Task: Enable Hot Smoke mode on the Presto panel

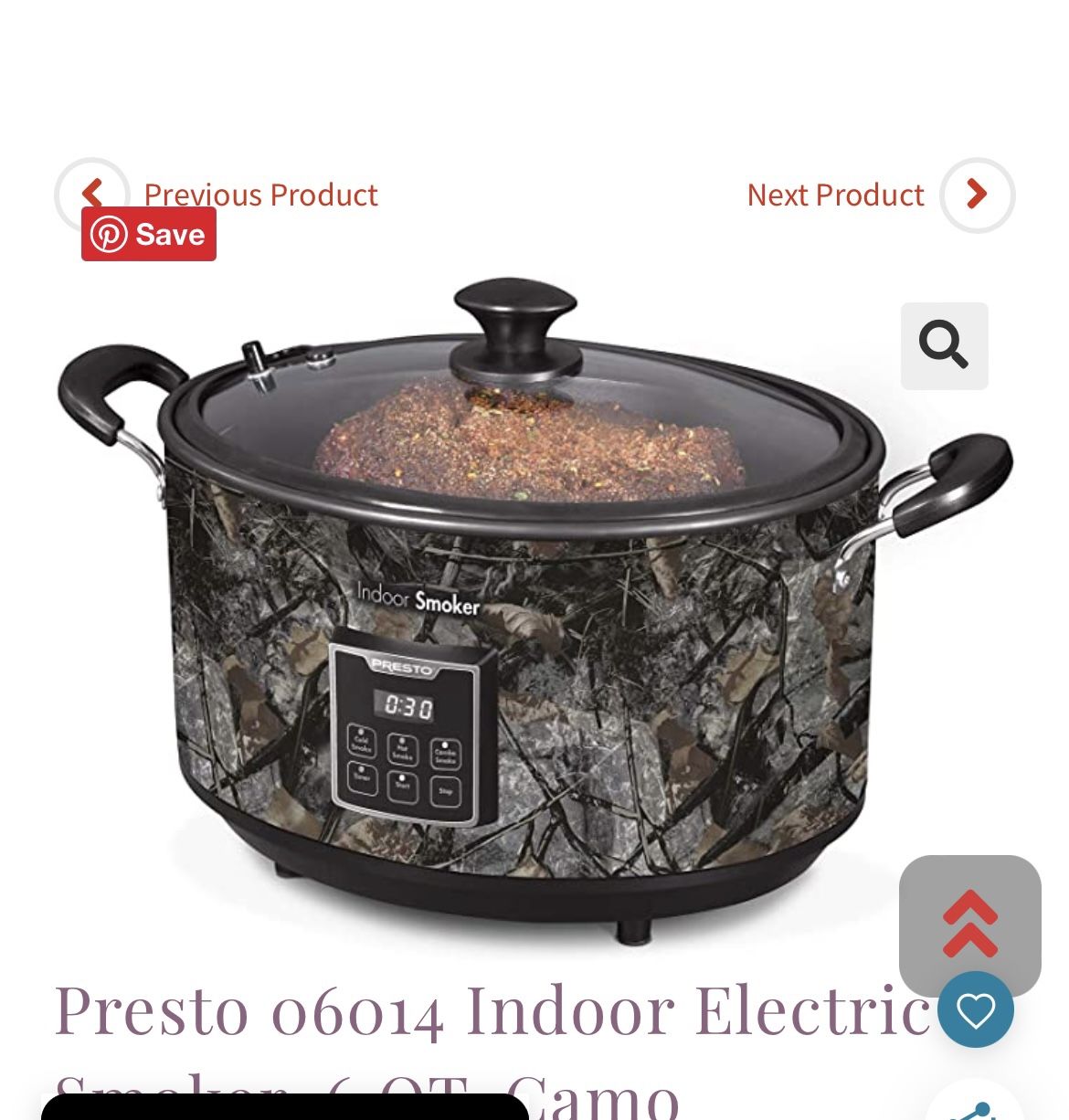Action: pos(401,747)
